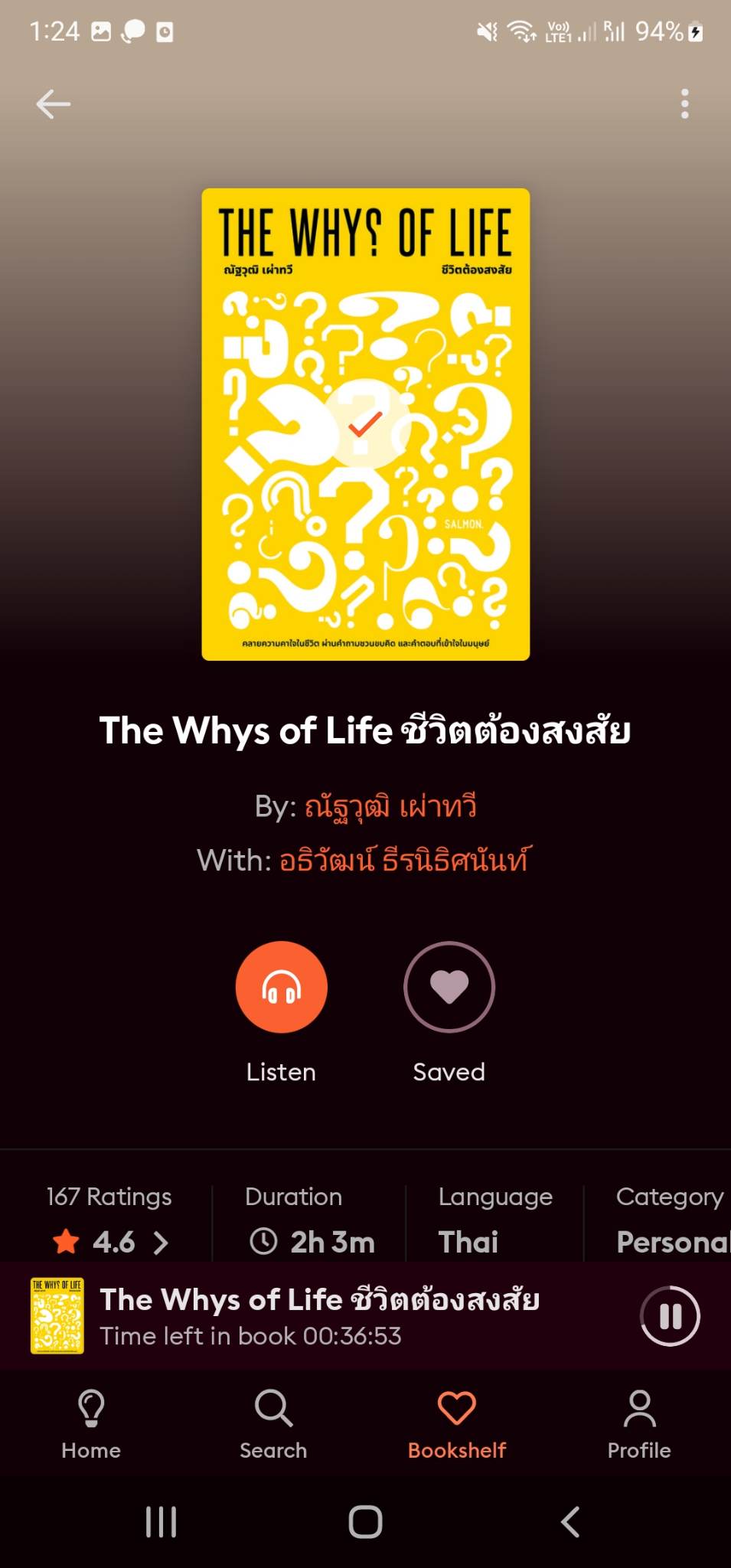Open narrator อธิวัฒน์ ธีรนิธิศนันท์'s page
The width and height of the screenshot is (731, 1568).
tap(403, 861)
